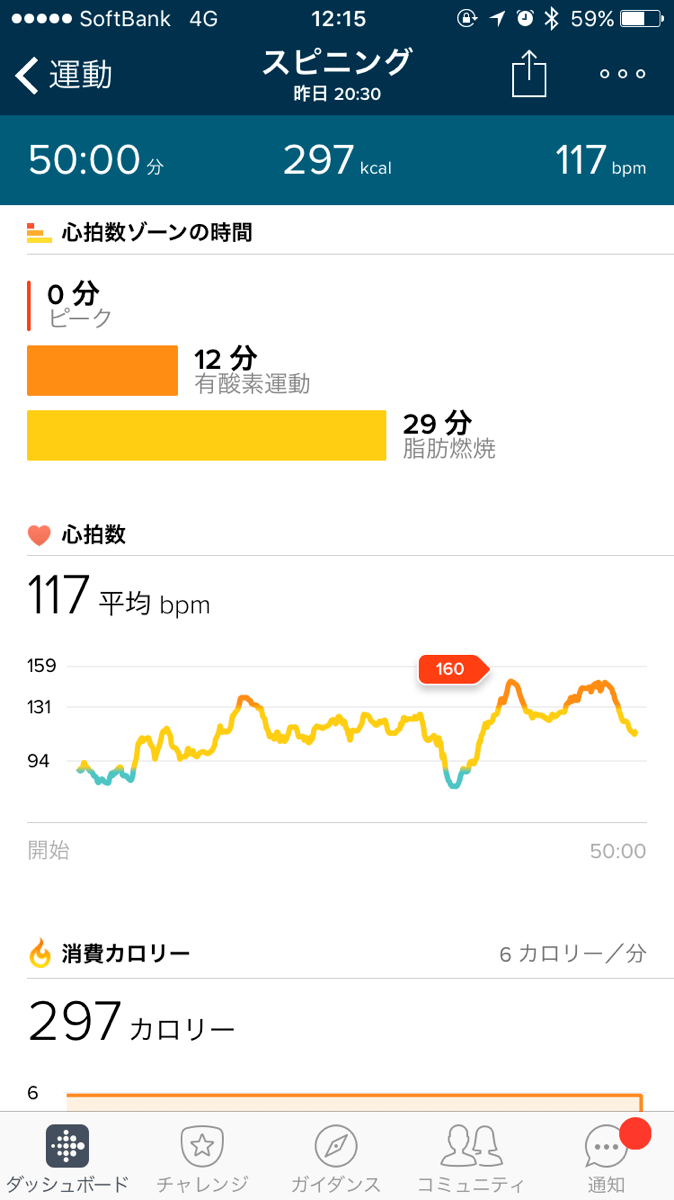The image size is (674, 1200).
Task: Open the three-dot overflow menu
Action: coord(622,75)
